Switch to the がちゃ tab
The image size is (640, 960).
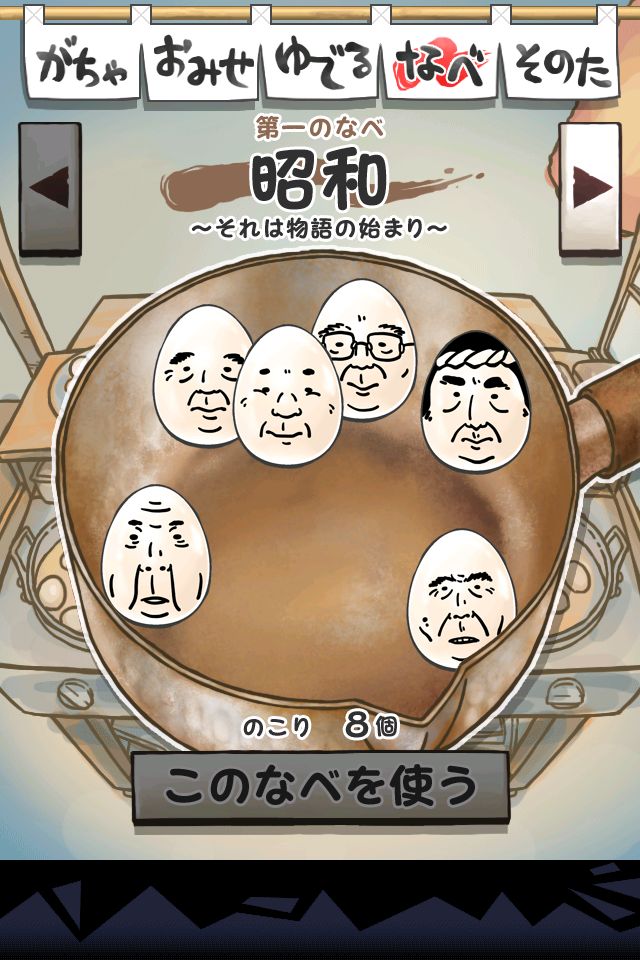tap(83, 59)
